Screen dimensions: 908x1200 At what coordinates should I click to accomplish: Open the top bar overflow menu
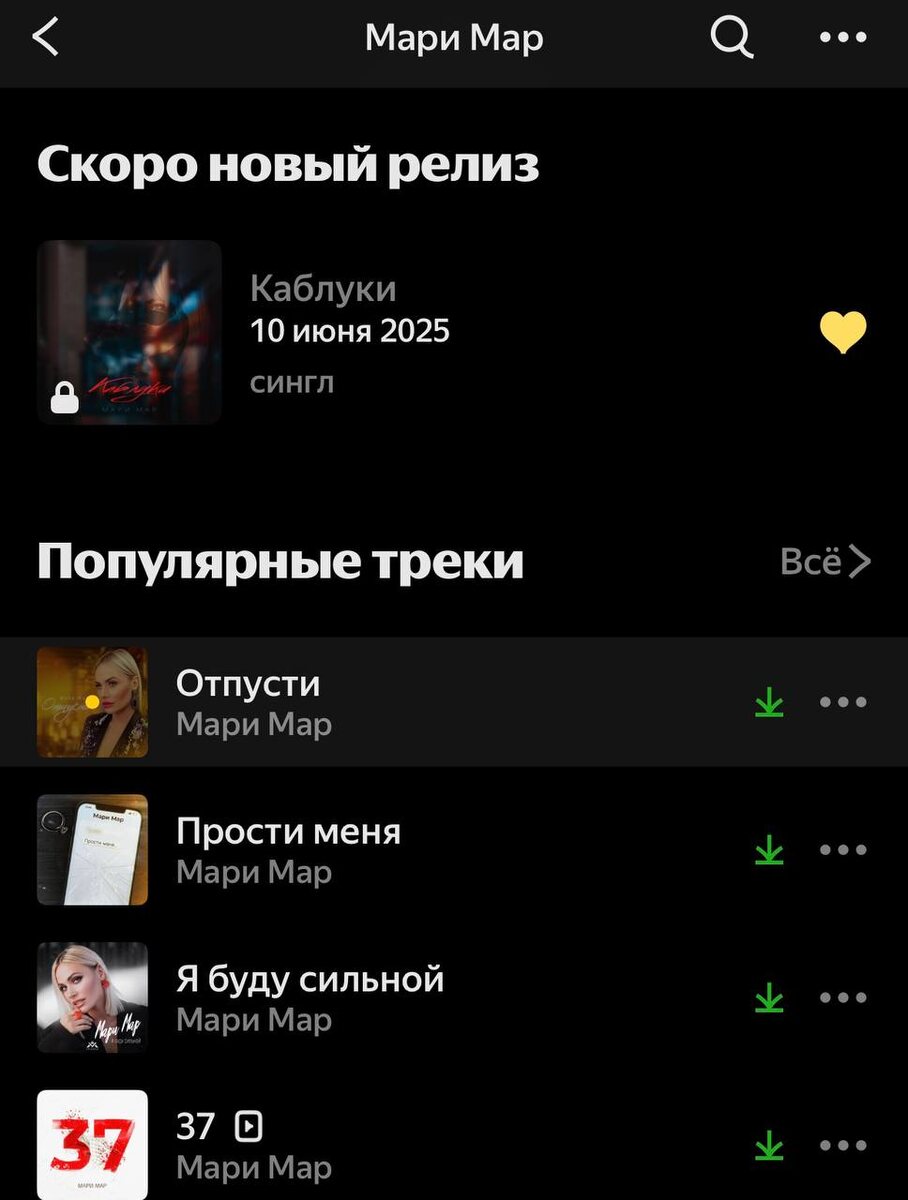tap(842, 38)
